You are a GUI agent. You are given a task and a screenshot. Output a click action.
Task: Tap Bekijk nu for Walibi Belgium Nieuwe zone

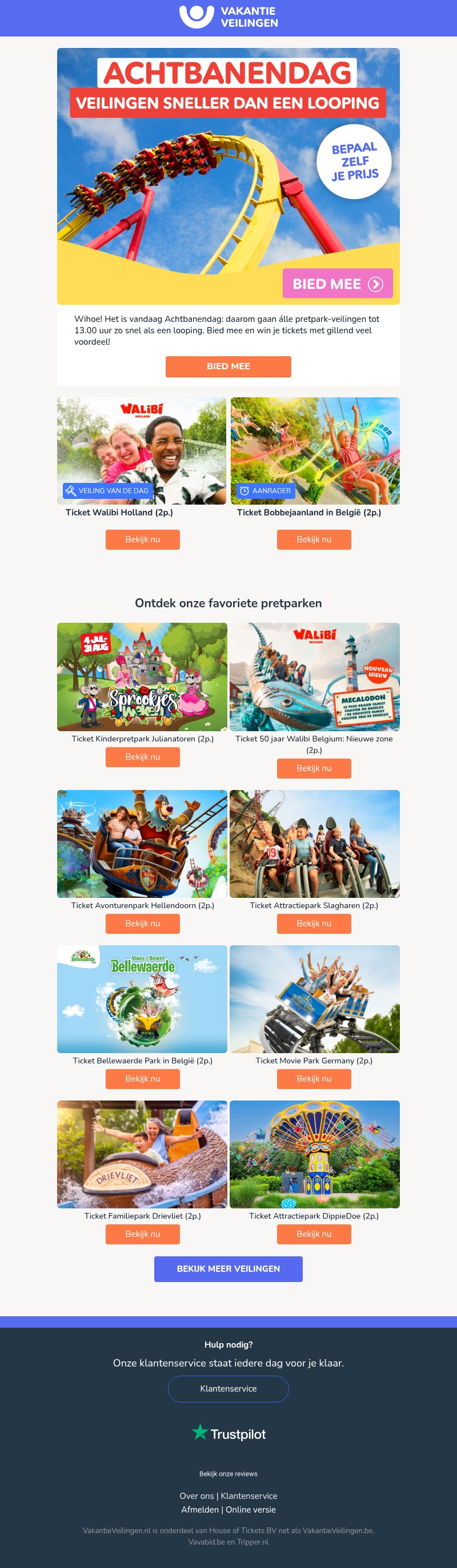tap(314, 768)
